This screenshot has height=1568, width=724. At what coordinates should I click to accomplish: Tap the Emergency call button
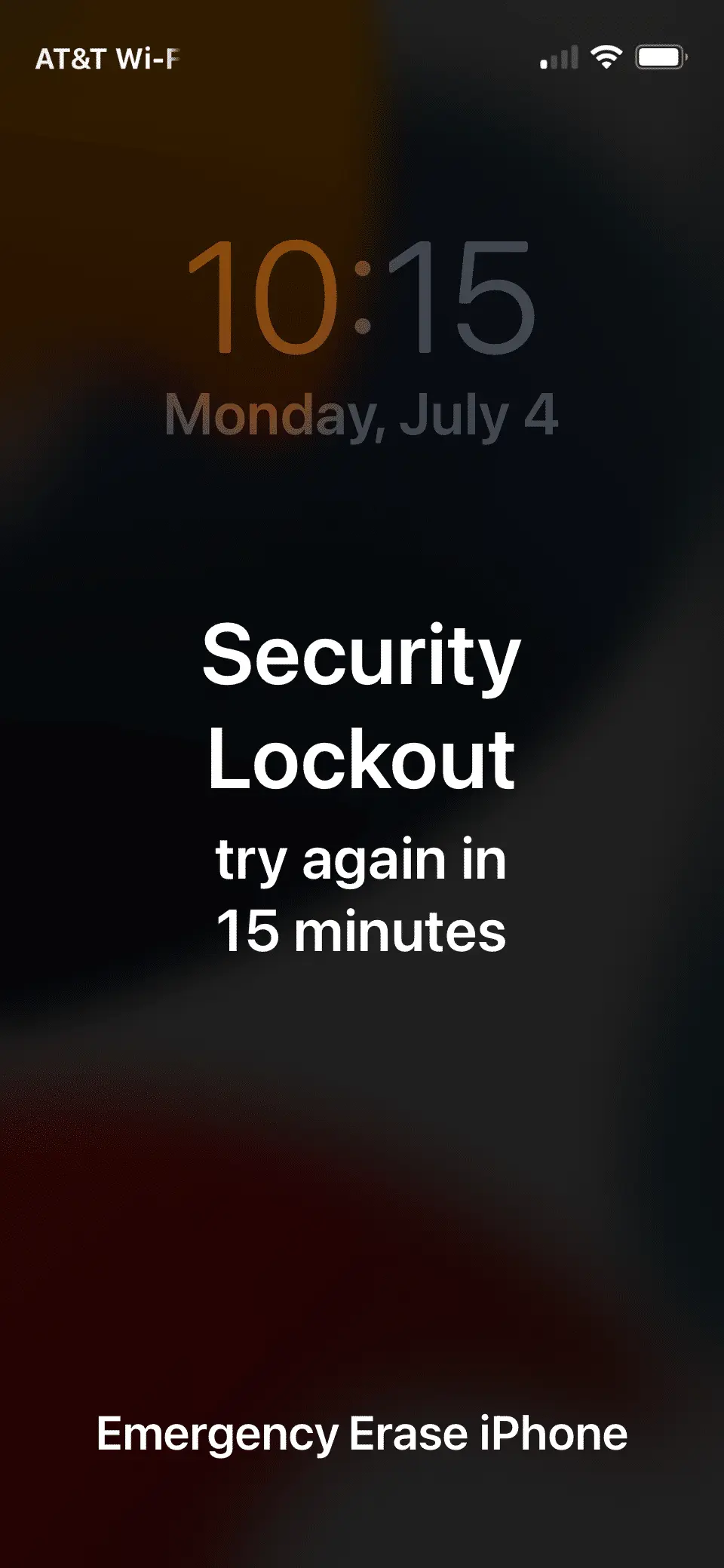point(217,1434)
